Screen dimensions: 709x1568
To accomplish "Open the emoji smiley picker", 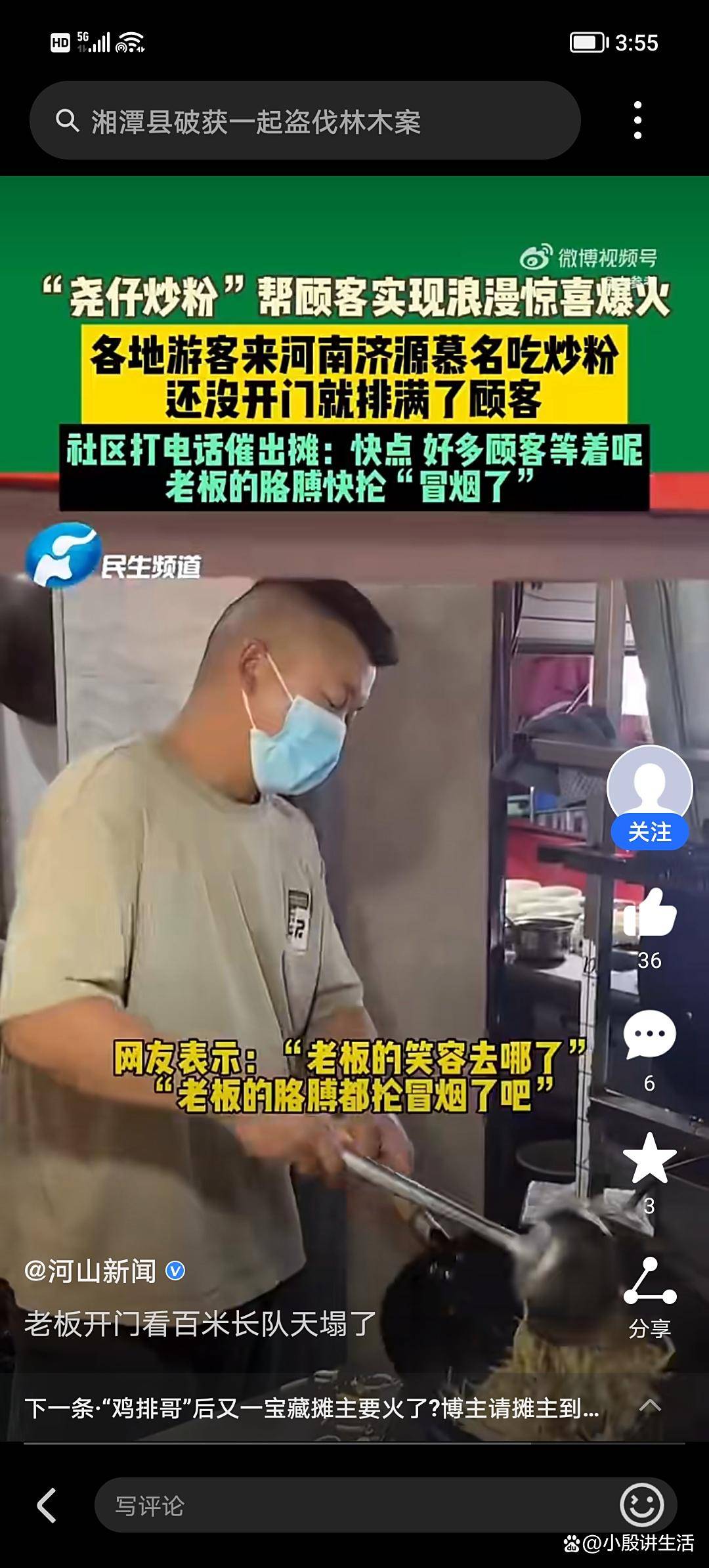I will click(641, 1504).
